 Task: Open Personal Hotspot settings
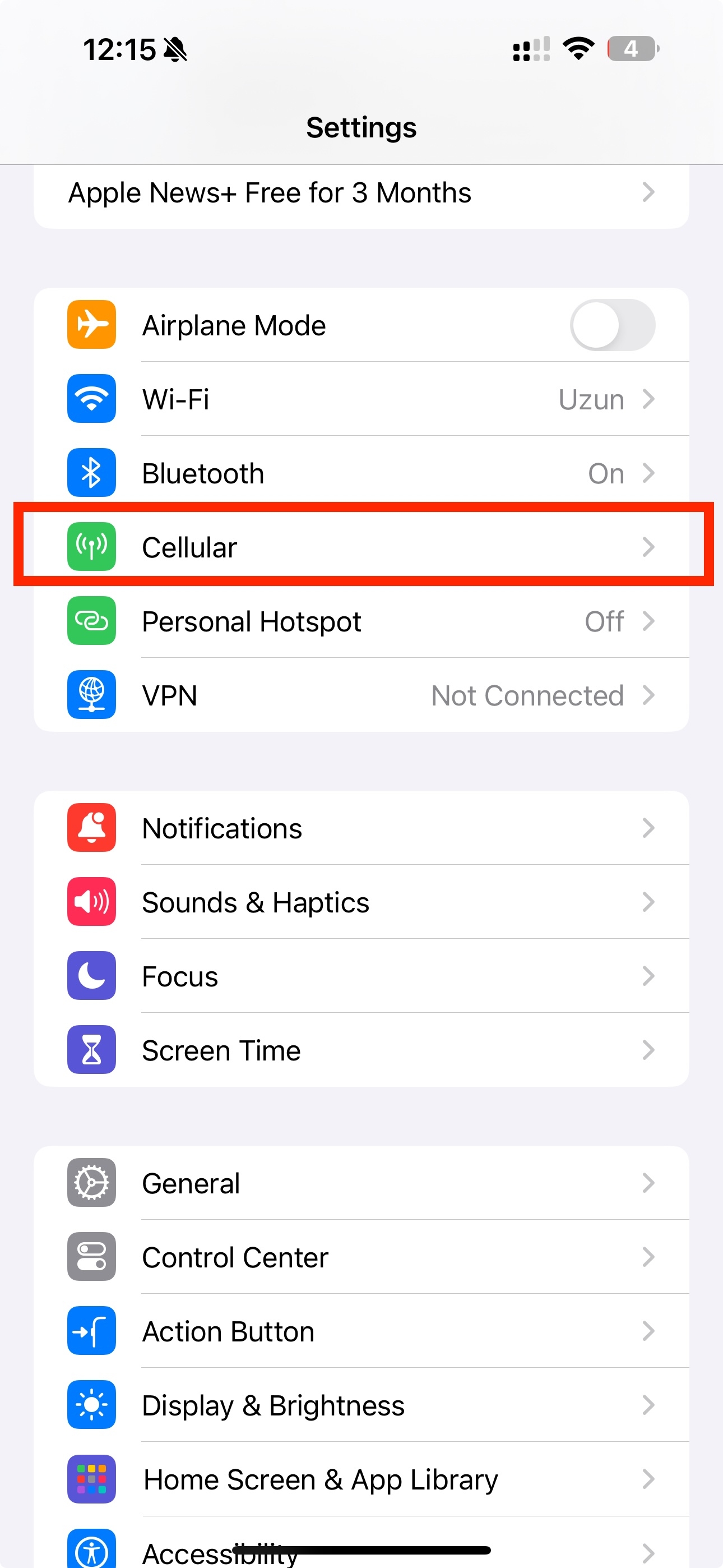click(x=360, y=621)
